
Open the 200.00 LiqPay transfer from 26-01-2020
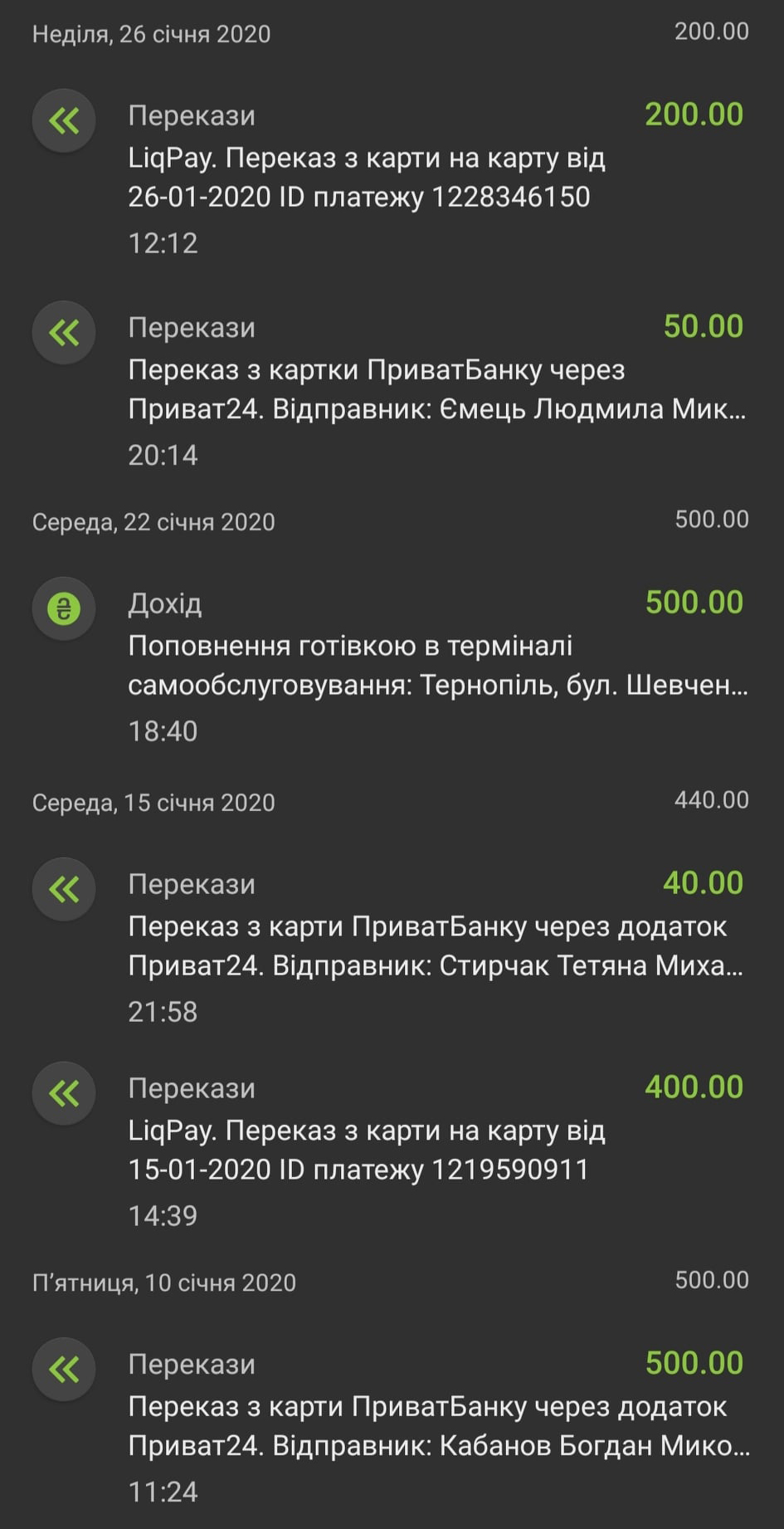coord(392,178)
